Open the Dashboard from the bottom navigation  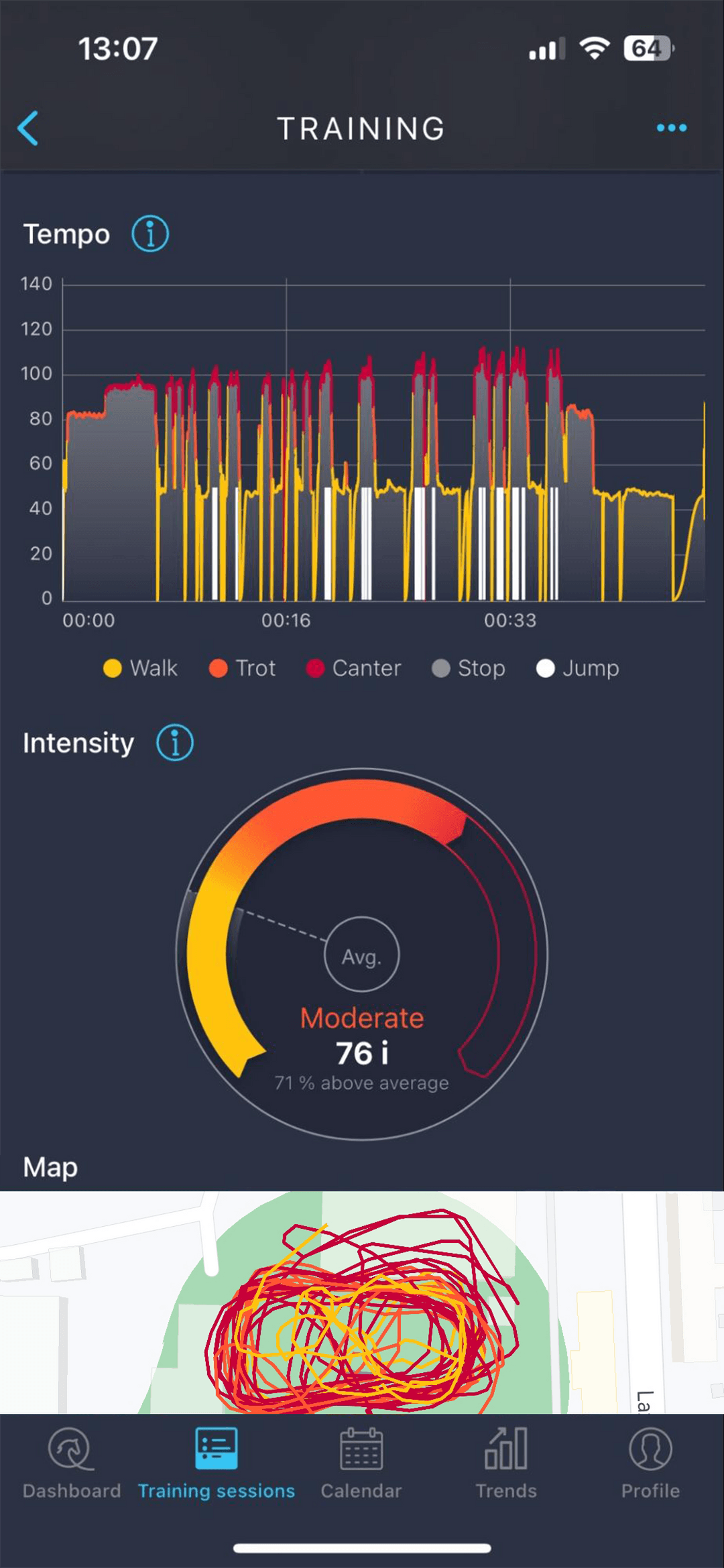(70, 1461)
